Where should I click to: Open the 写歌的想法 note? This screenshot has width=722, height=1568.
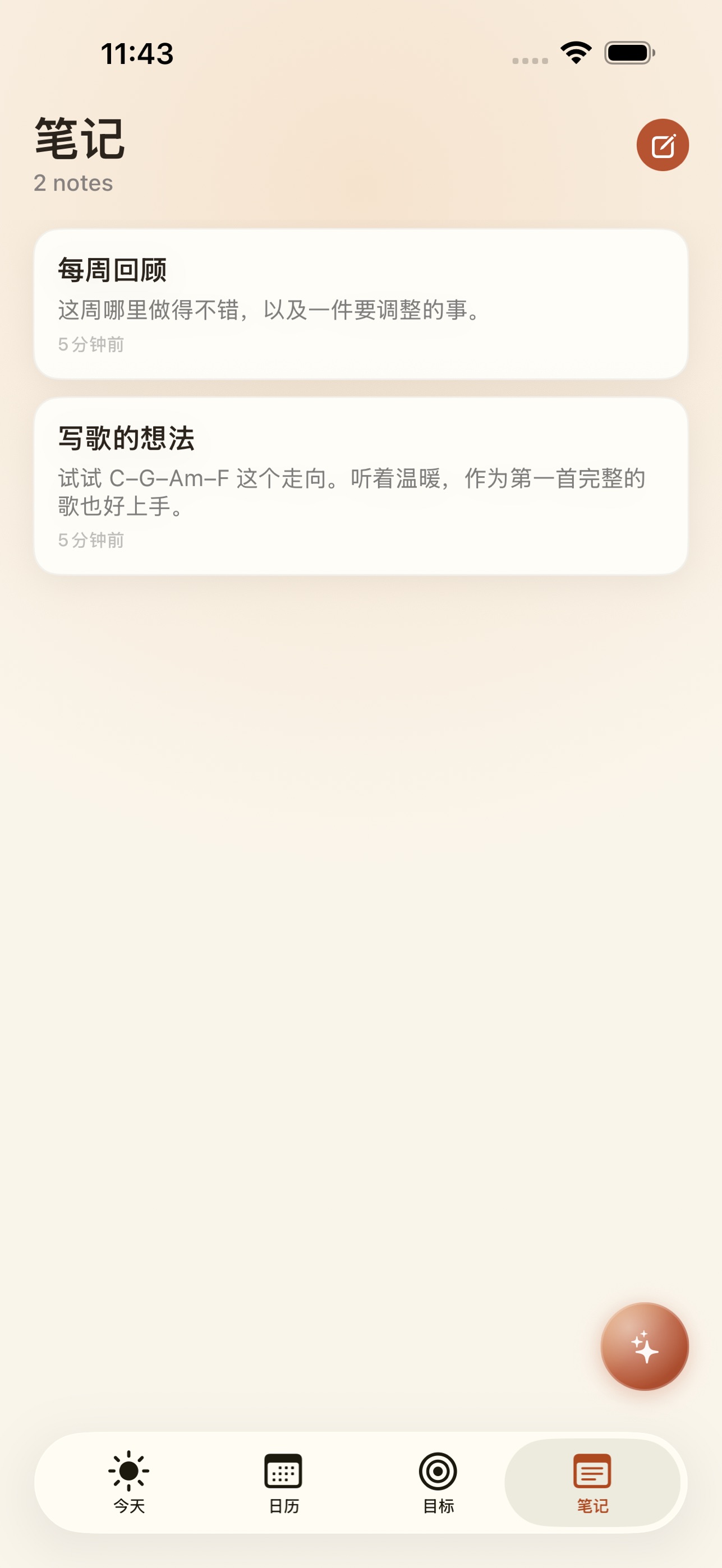pyautogui.click(x=361, y=486)
